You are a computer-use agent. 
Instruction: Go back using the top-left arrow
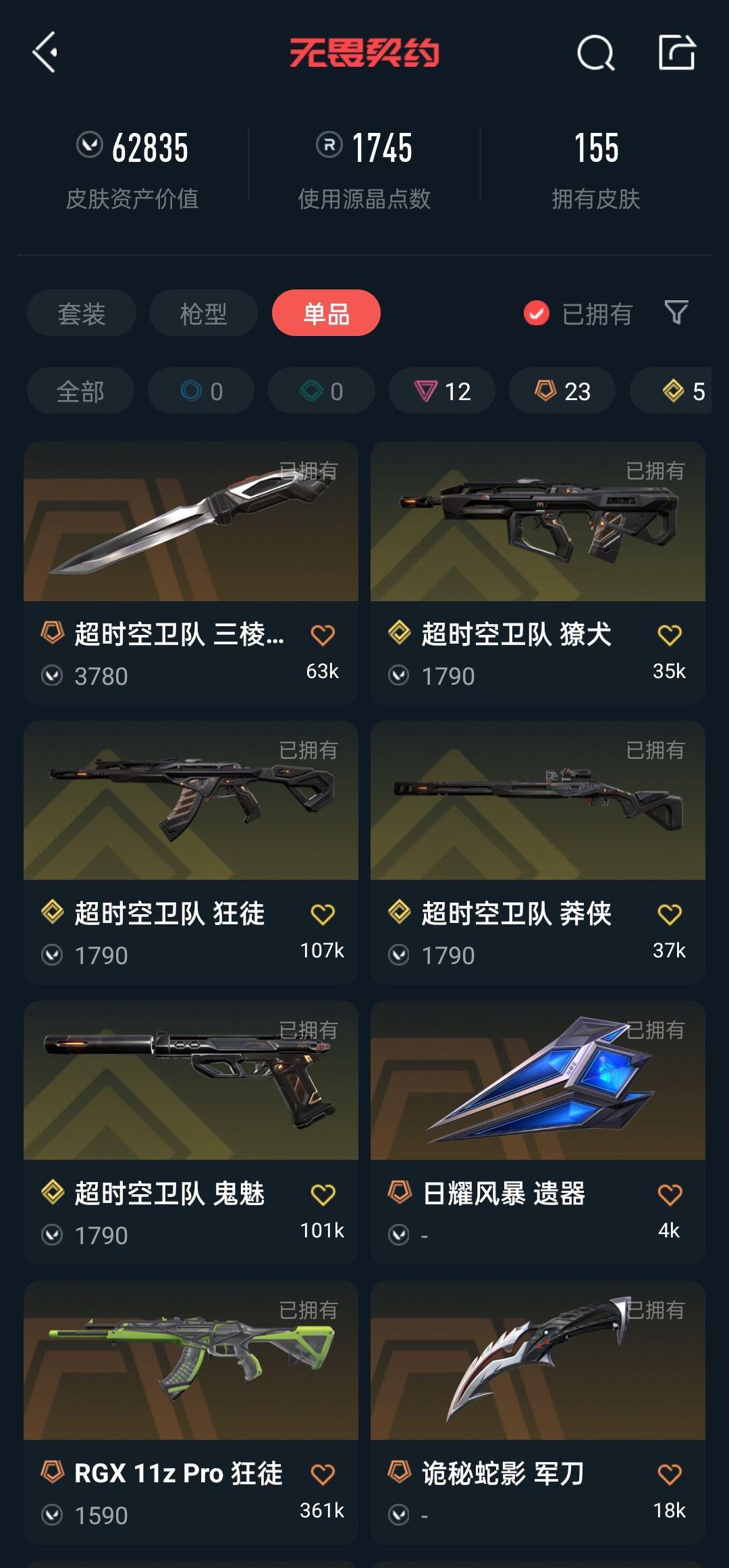45,53
